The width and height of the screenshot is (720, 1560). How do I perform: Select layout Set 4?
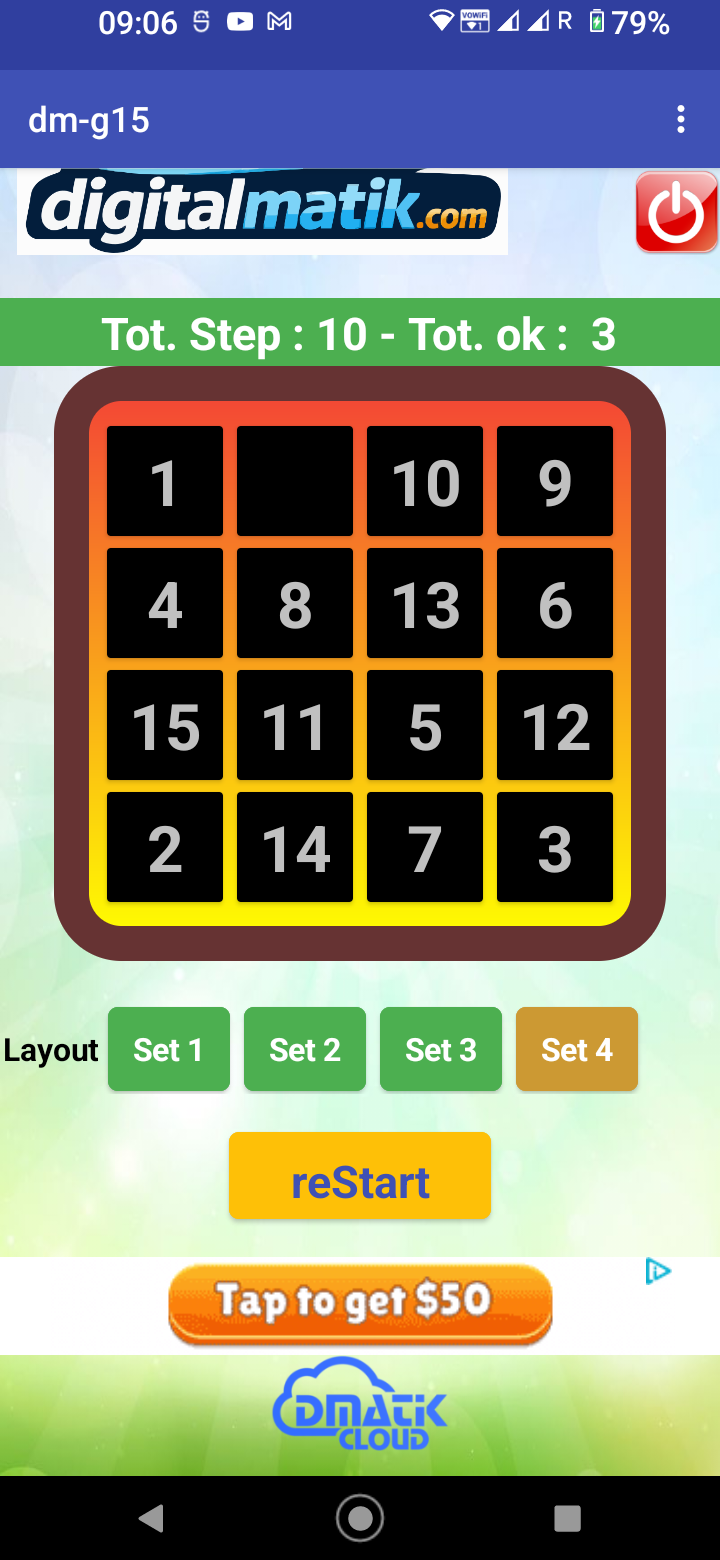point(577,1049)
